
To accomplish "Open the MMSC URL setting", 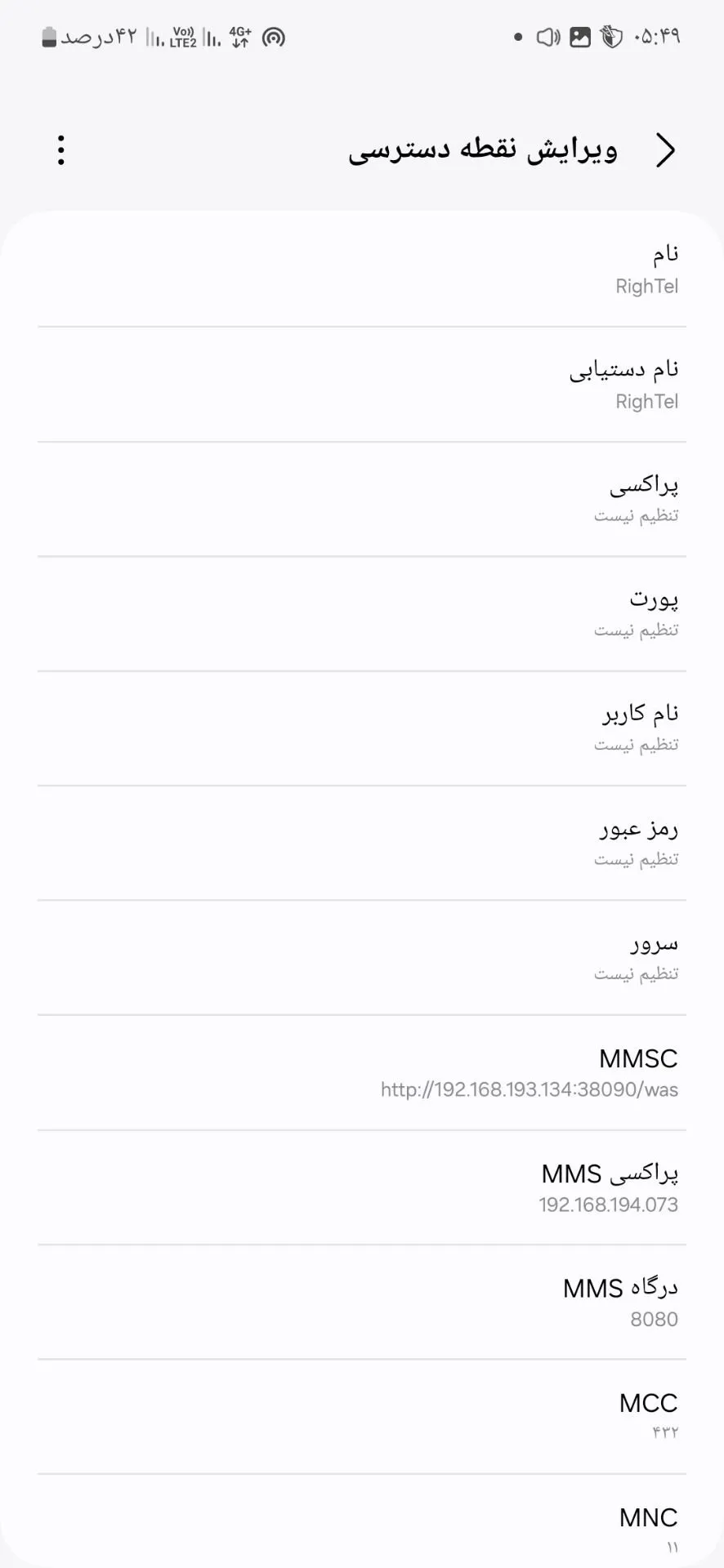I will 361,1072.
